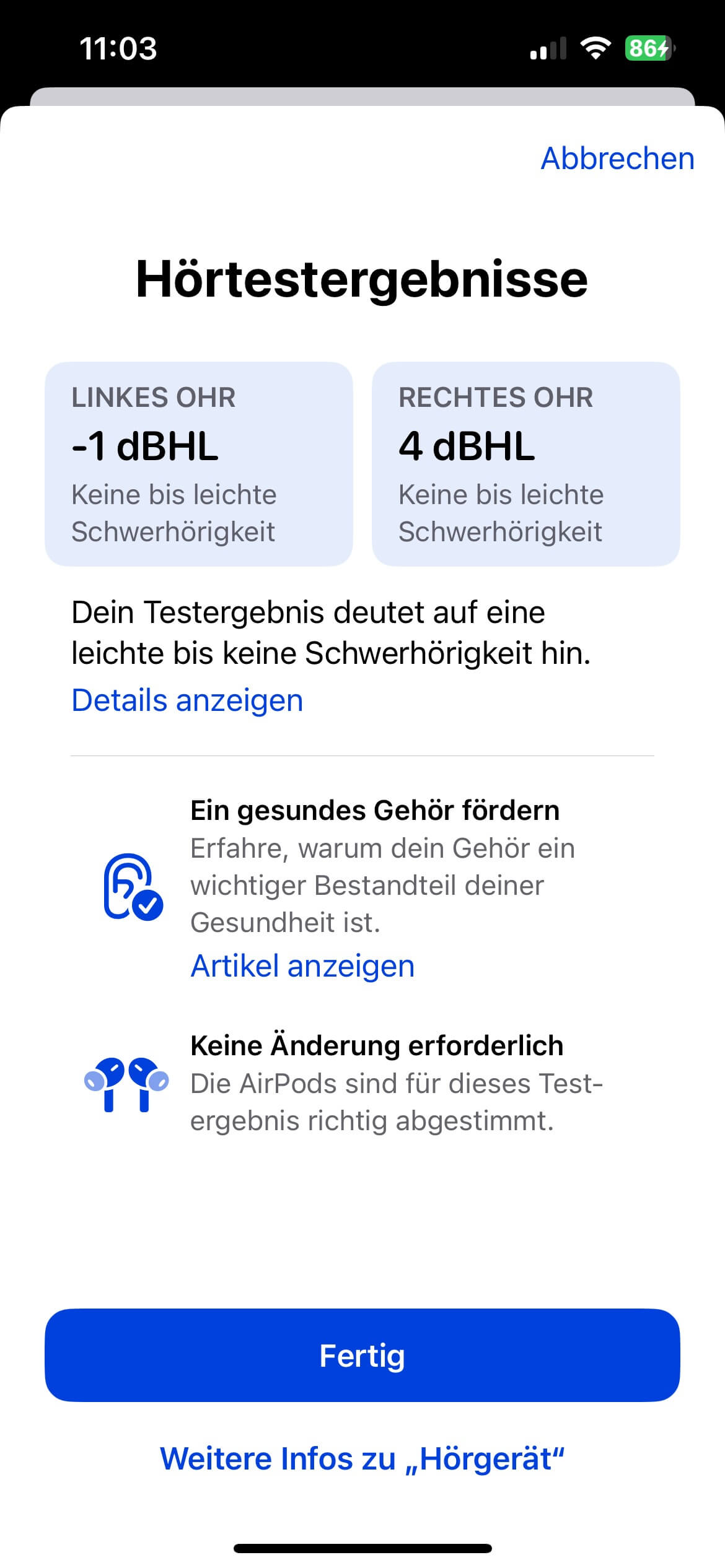The width and height of the screenshot is (725, 1568).
Task: Open Details anzeigen for the test result
Action: [x=187, y=700]
